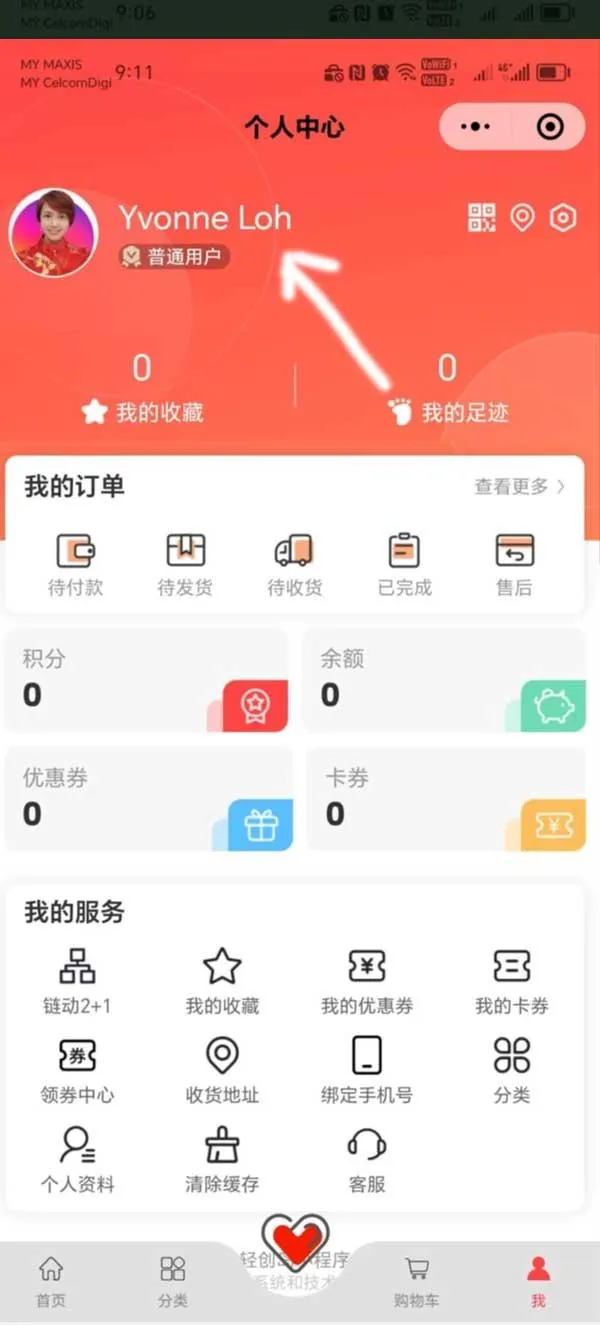
Task: Open 待付款 pending payment orders
Action: pos(75,564)
